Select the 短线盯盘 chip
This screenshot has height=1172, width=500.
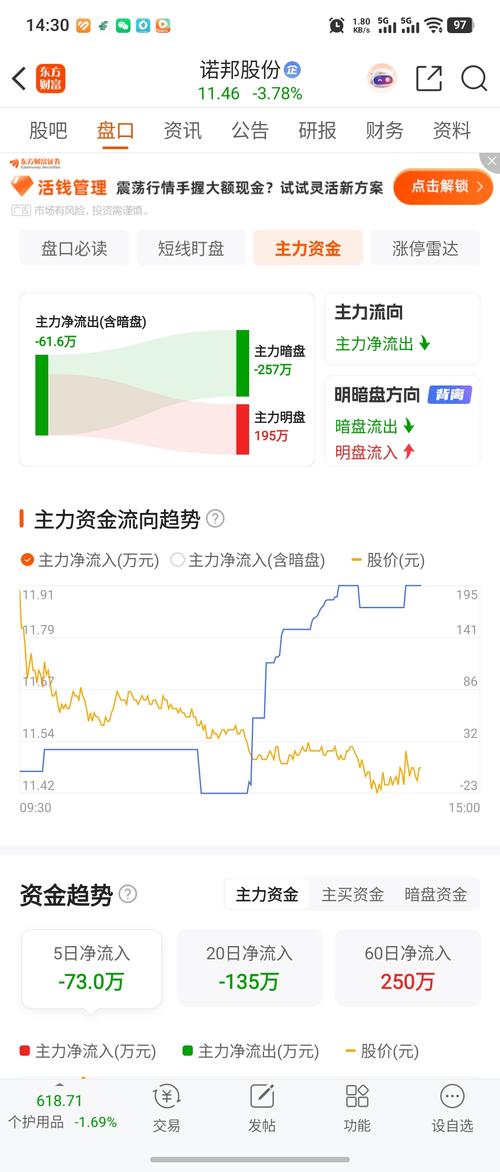(x=191, y=248)
